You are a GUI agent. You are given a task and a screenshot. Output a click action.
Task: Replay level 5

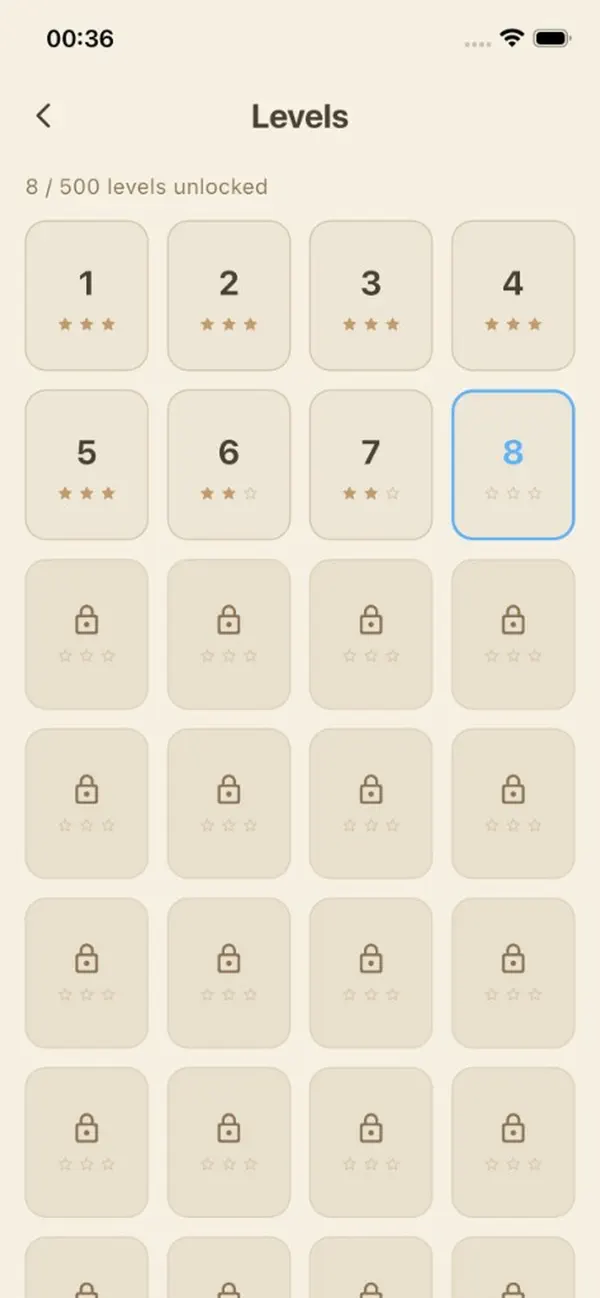[87, 465]
